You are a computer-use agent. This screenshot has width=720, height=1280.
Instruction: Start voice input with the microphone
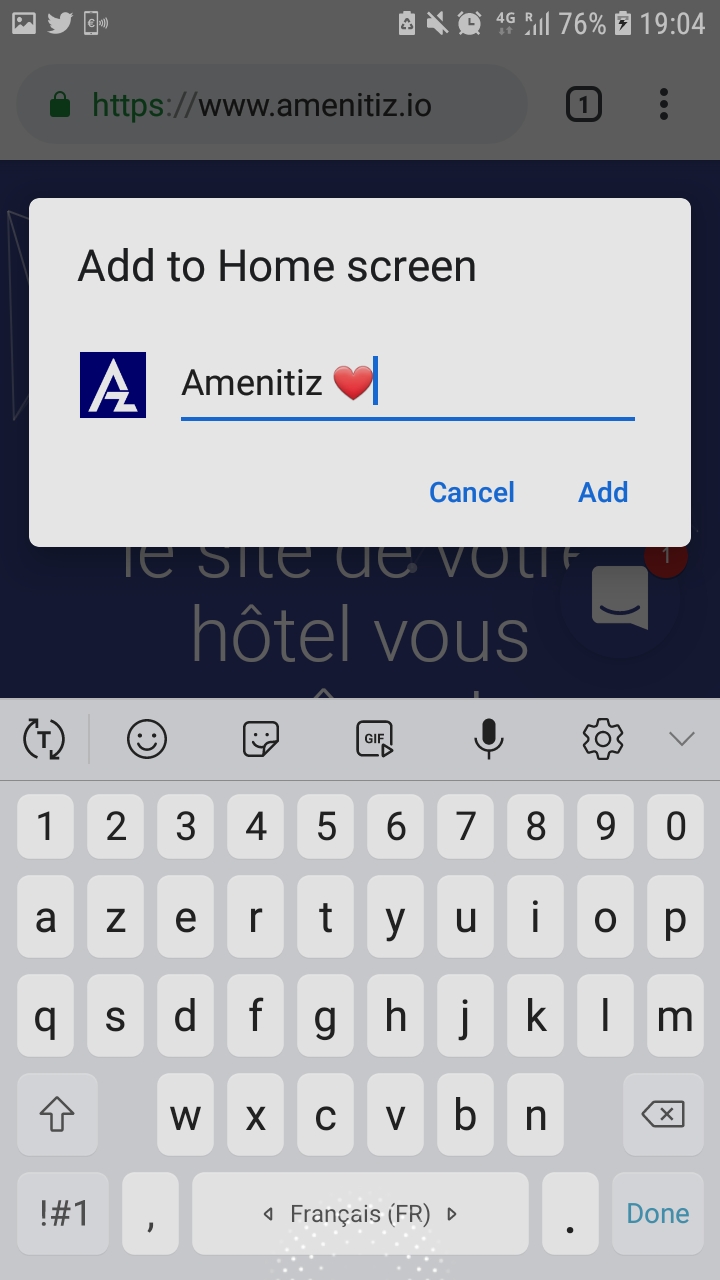(x=488, y=739)
